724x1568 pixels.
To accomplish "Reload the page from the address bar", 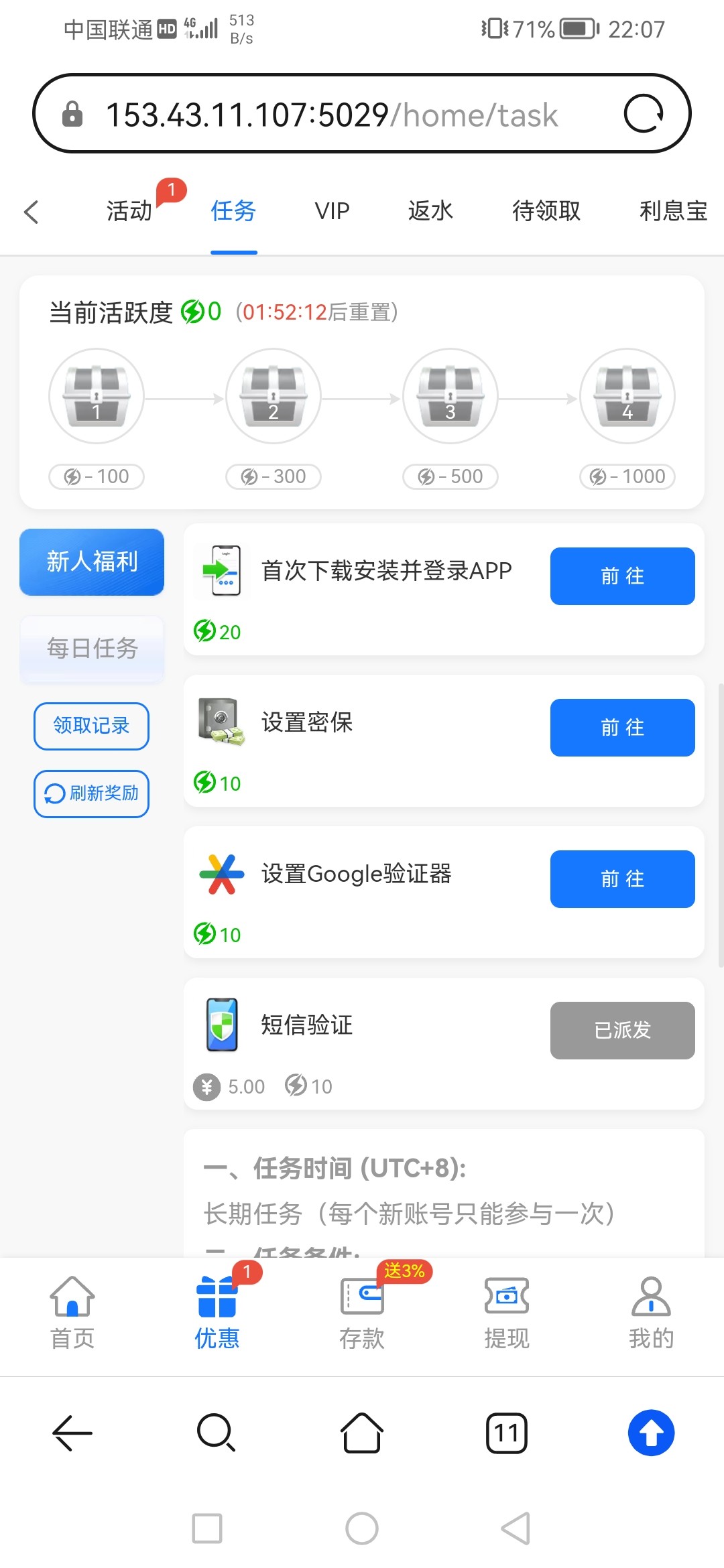I will pos(644,114).
